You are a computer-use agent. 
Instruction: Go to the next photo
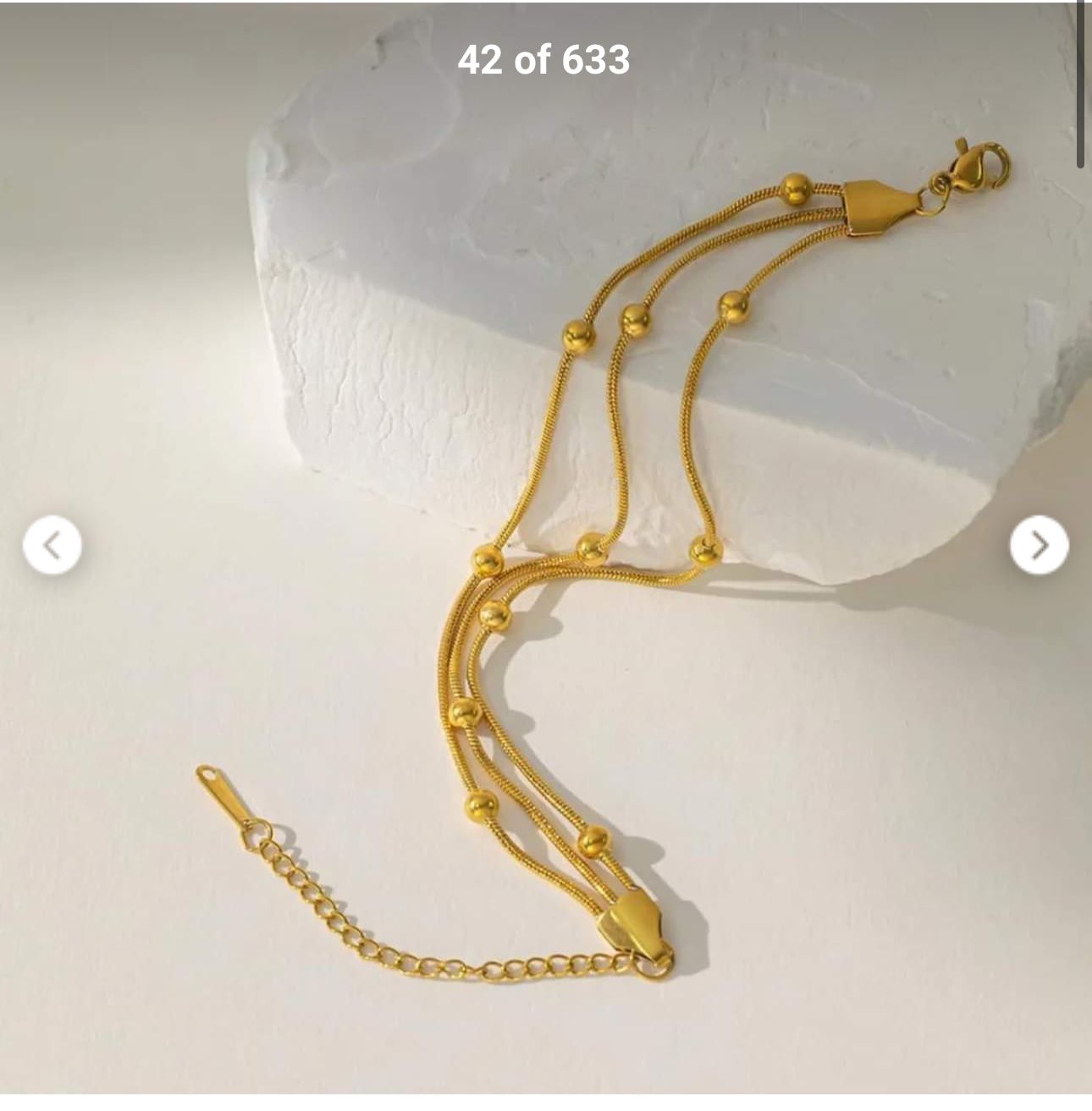1039,546
